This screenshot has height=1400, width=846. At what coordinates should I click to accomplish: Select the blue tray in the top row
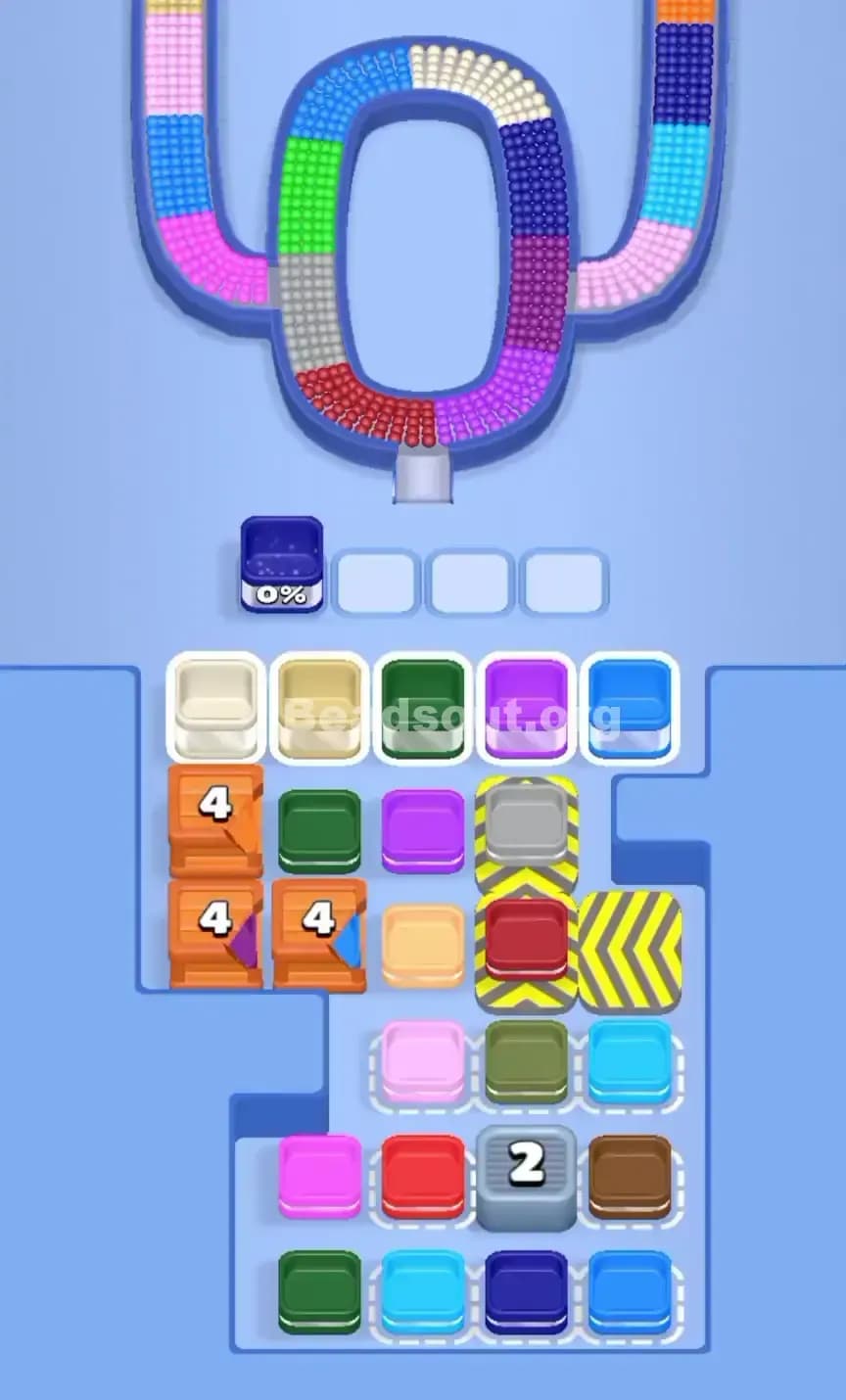(x=629, y=705)
